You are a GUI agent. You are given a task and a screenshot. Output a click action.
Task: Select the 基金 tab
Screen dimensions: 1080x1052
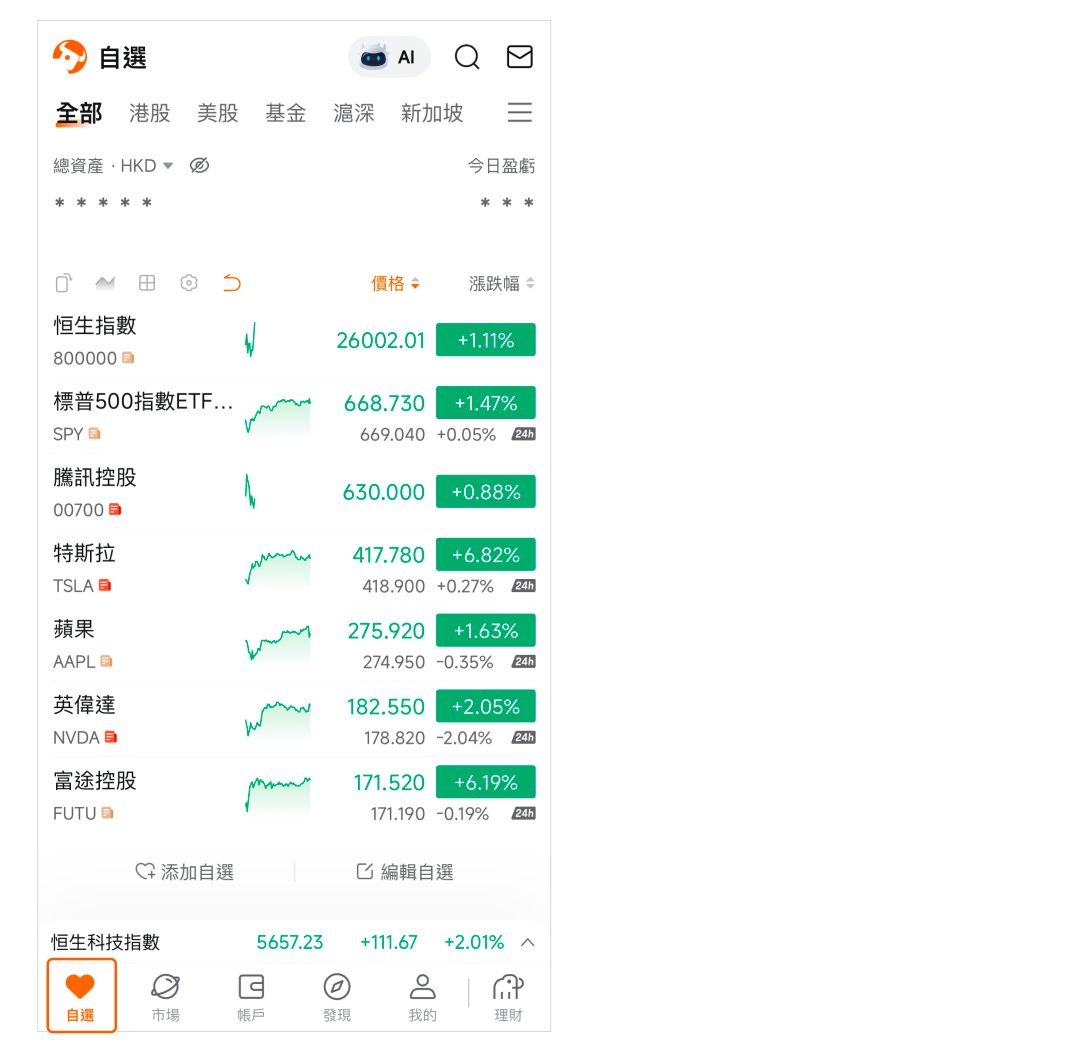286,113
